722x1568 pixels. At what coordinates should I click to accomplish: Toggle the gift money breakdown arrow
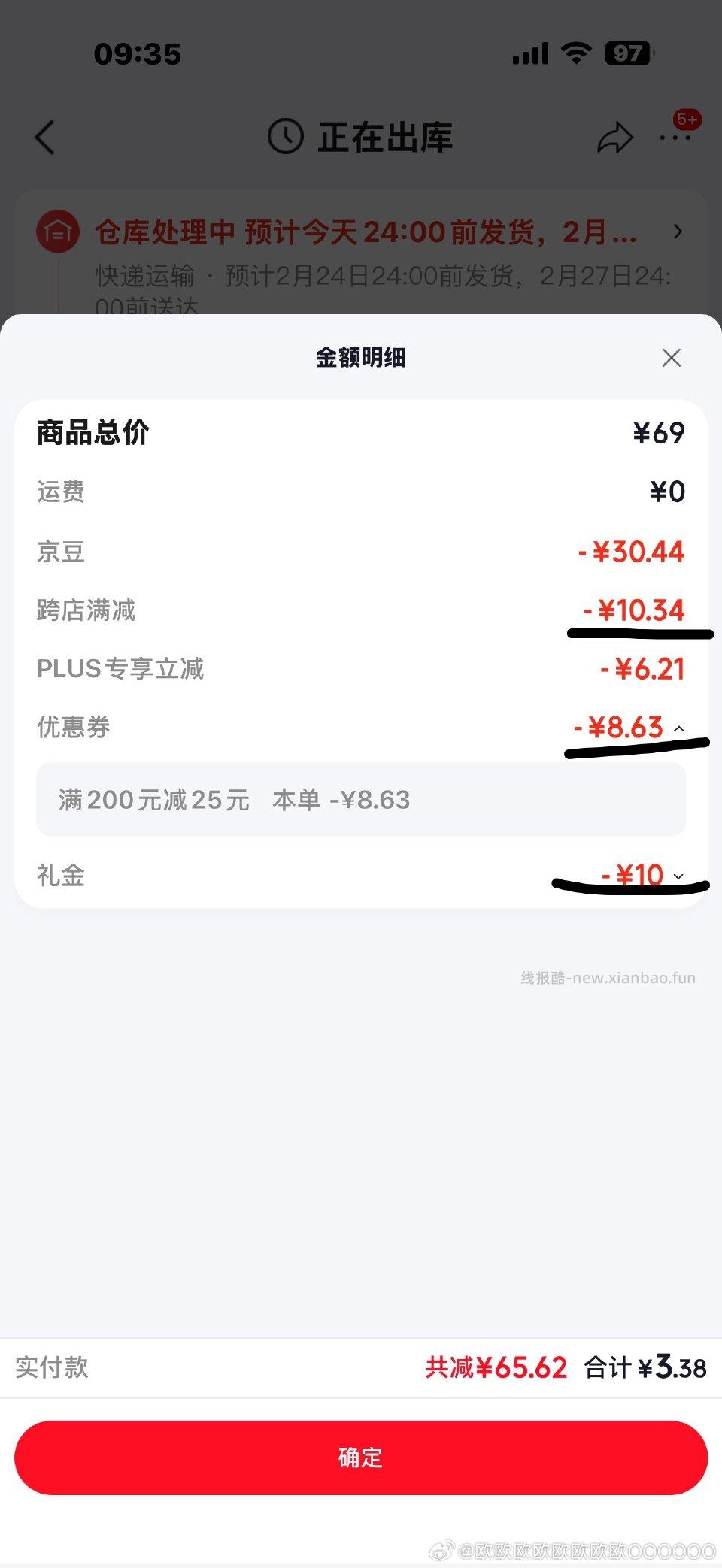tap(679, 876)
